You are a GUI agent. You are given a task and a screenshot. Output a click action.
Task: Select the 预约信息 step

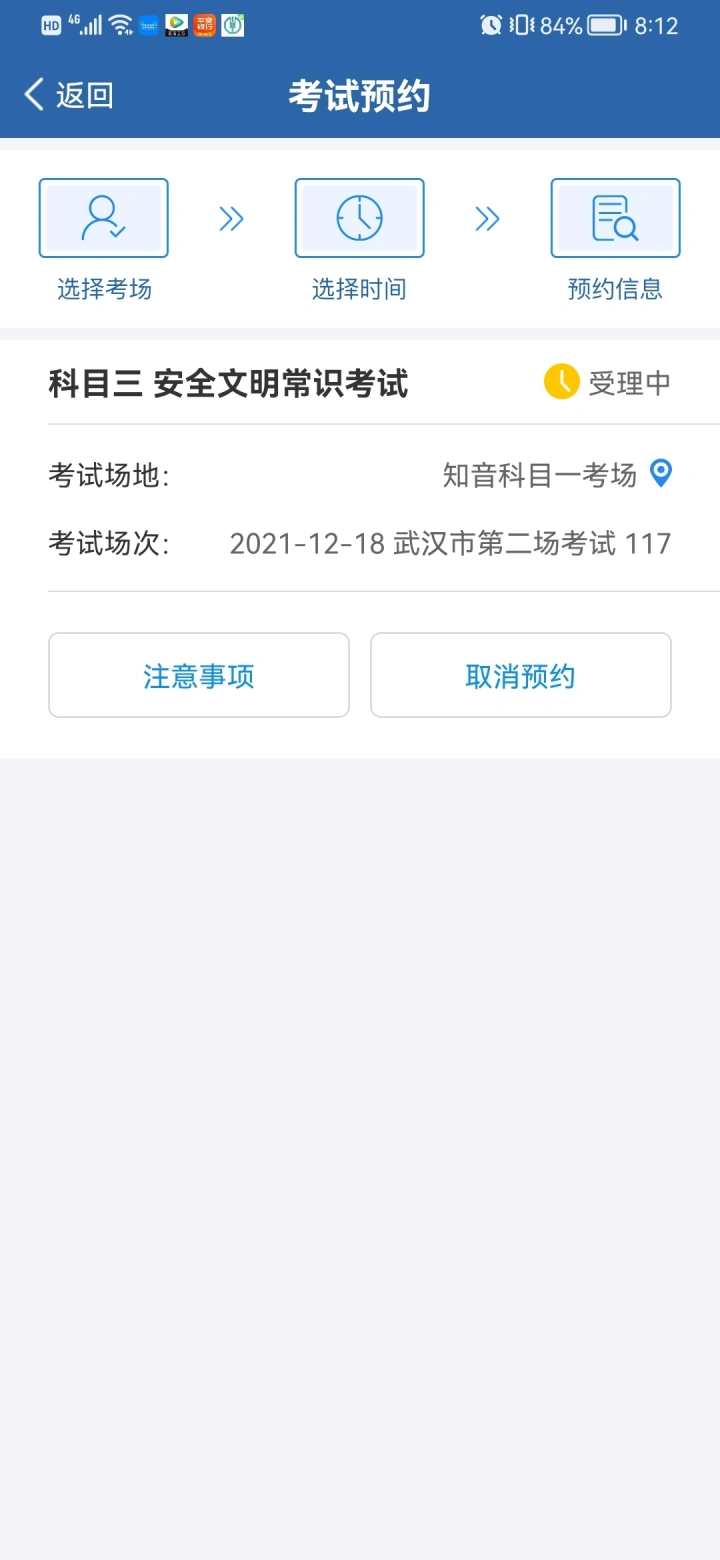coord(615,240)
